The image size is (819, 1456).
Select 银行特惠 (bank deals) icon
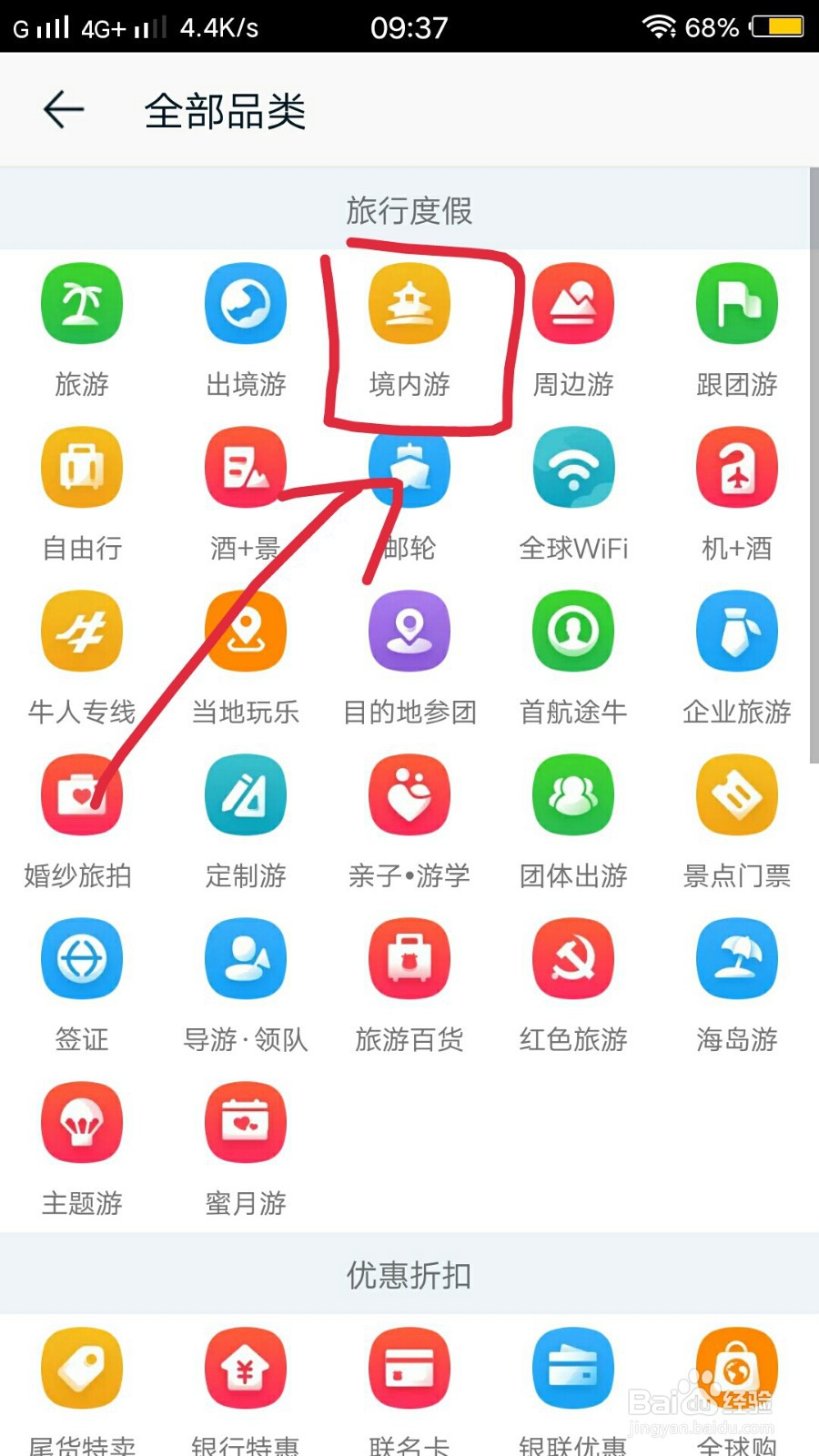[246, 1368]
